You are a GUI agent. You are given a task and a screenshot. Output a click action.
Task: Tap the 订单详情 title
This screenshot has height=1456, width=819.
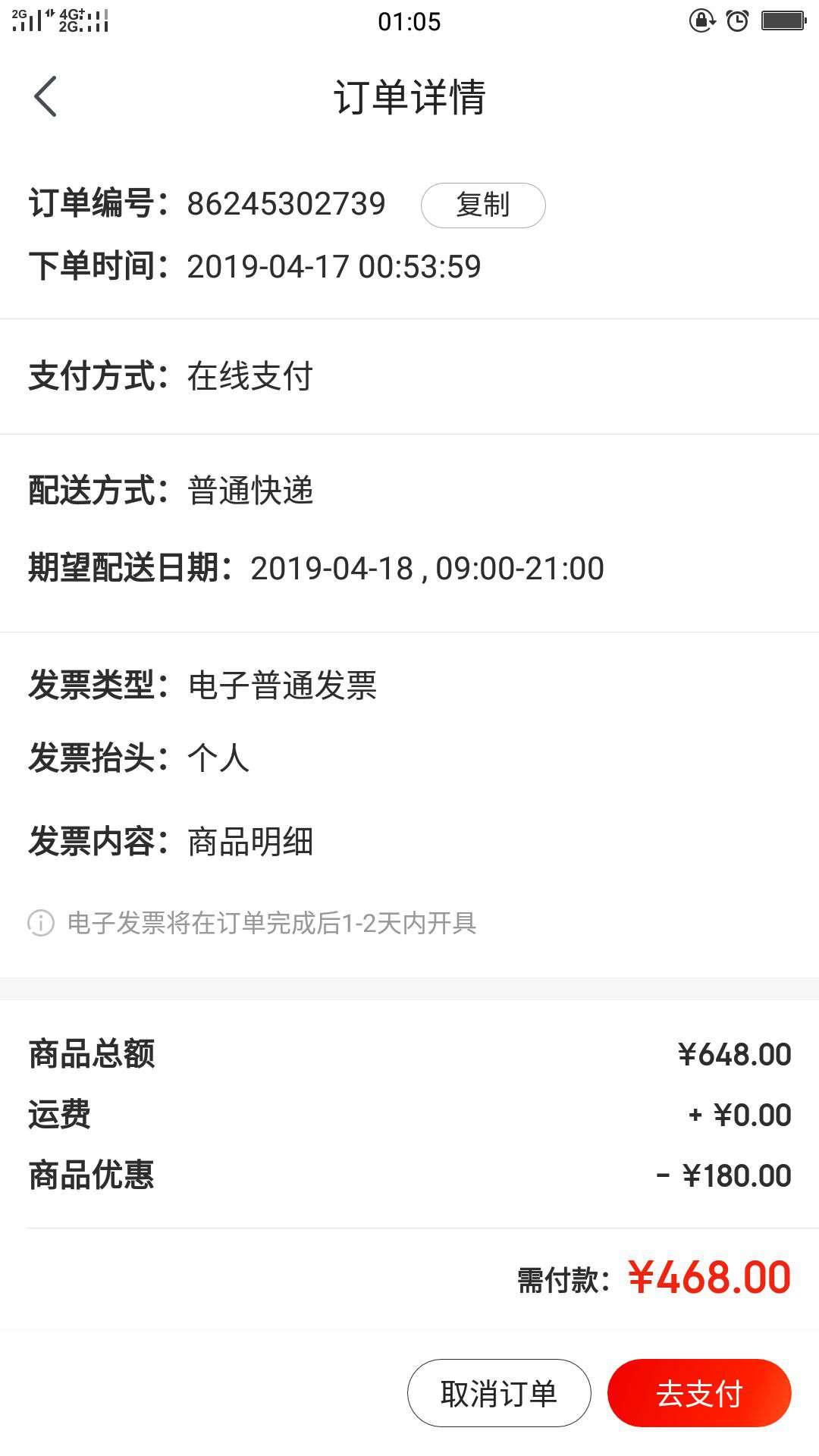click(x=409, y=97)
